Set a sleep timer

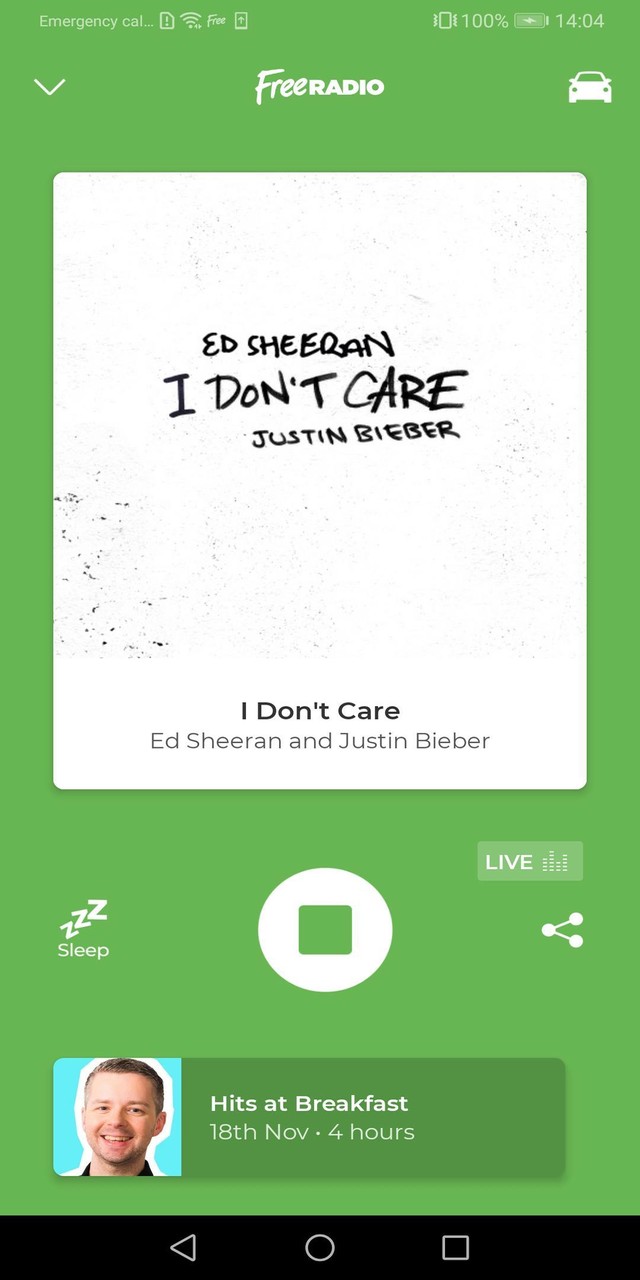pyautogui.click(x=83, y=930)
